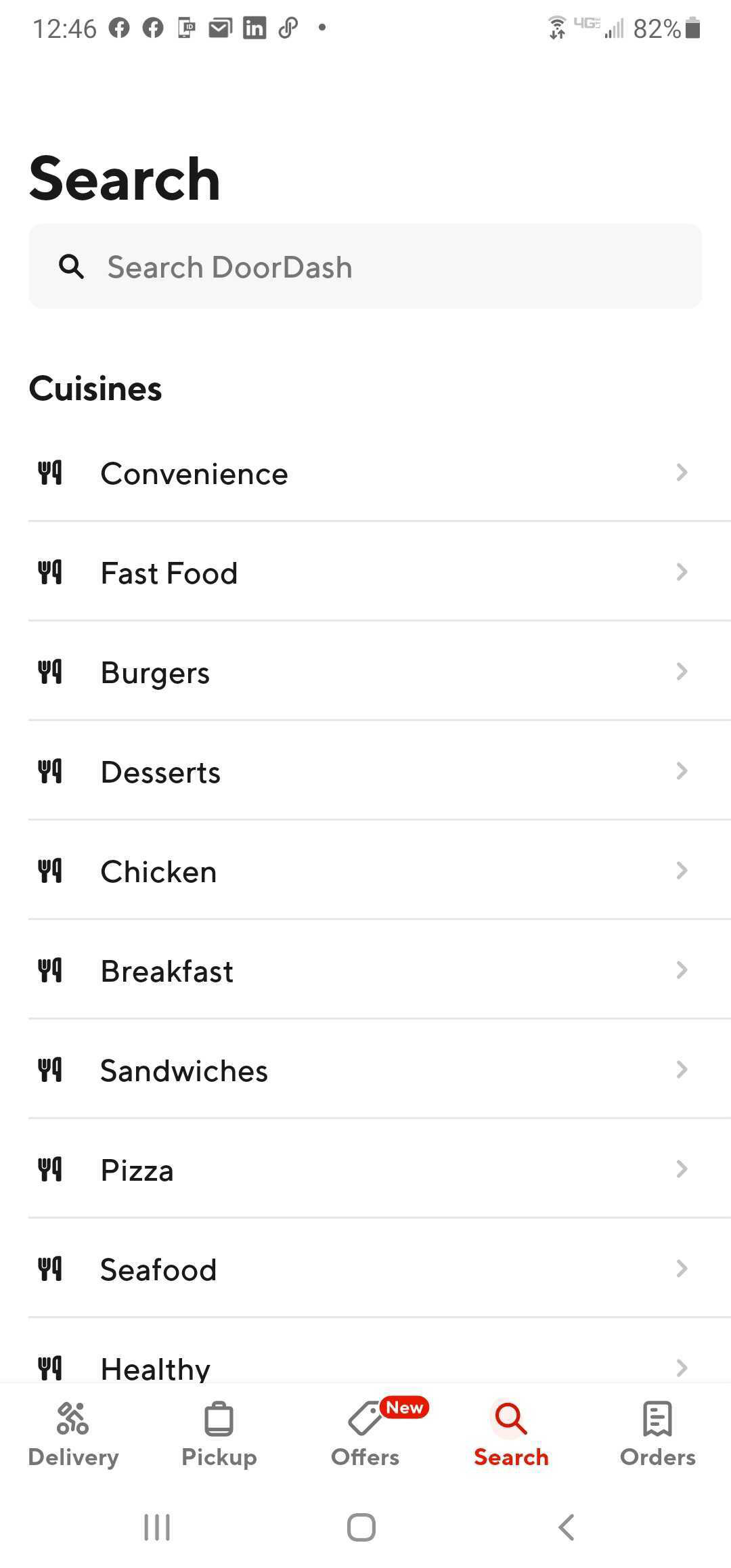Go to the phone home screen

pos(361,1527)
